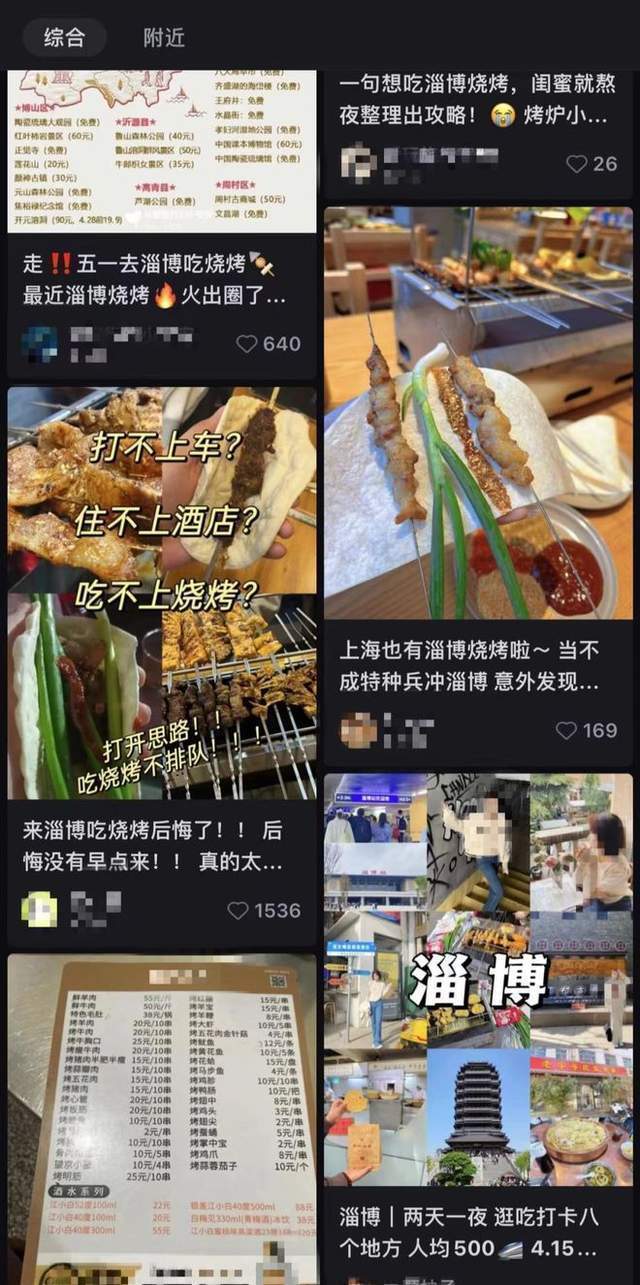The height and width of the screenshot is (1285, 640).
Task: Like the post with 640 likes
Action: pos(248,343)
